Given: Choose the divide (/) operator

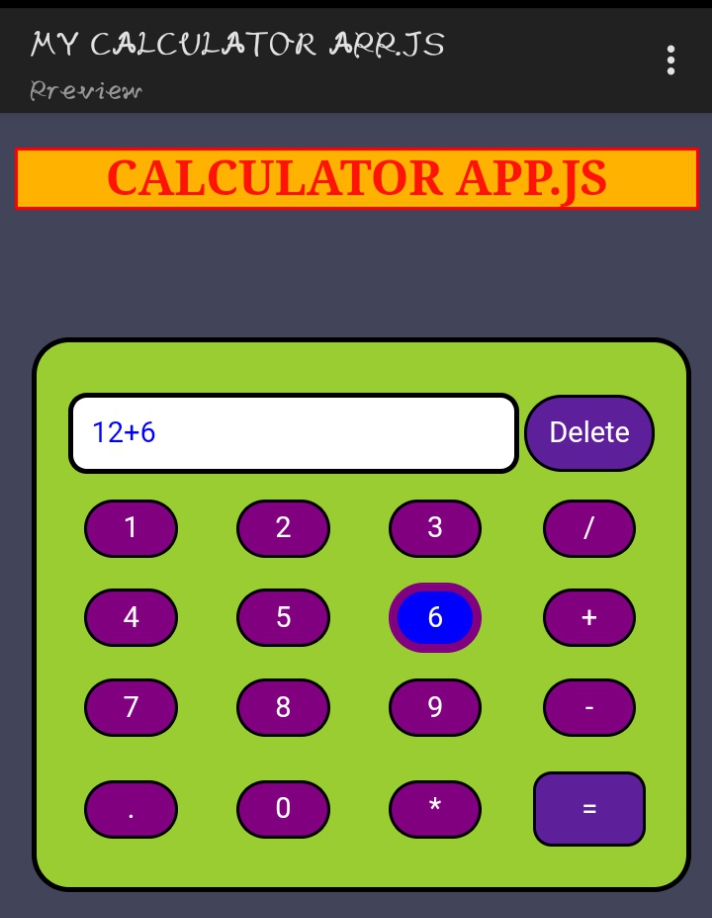Looking at the screenshot, I should (x=589, y=528).
